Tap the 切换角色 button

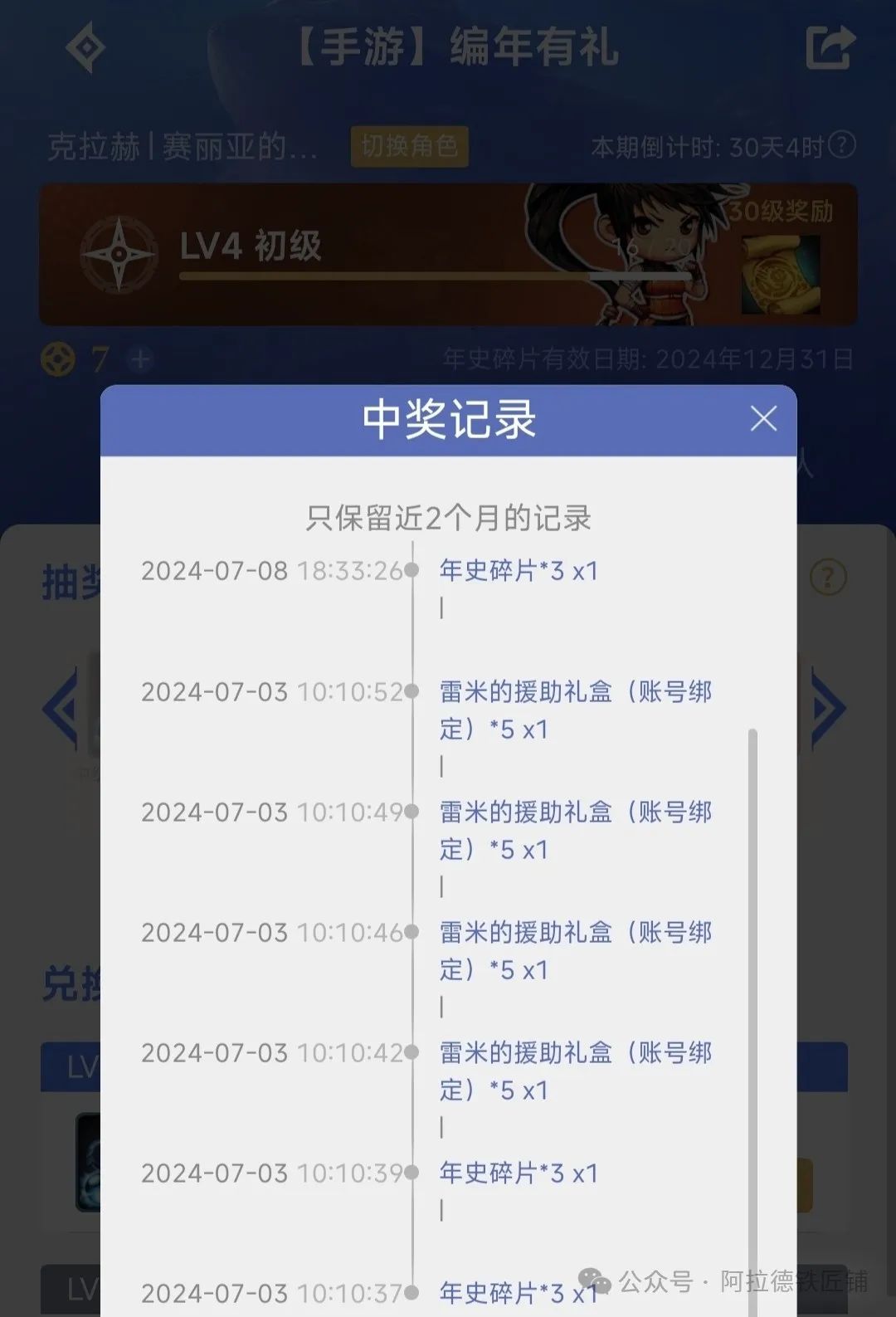point(409,147)
